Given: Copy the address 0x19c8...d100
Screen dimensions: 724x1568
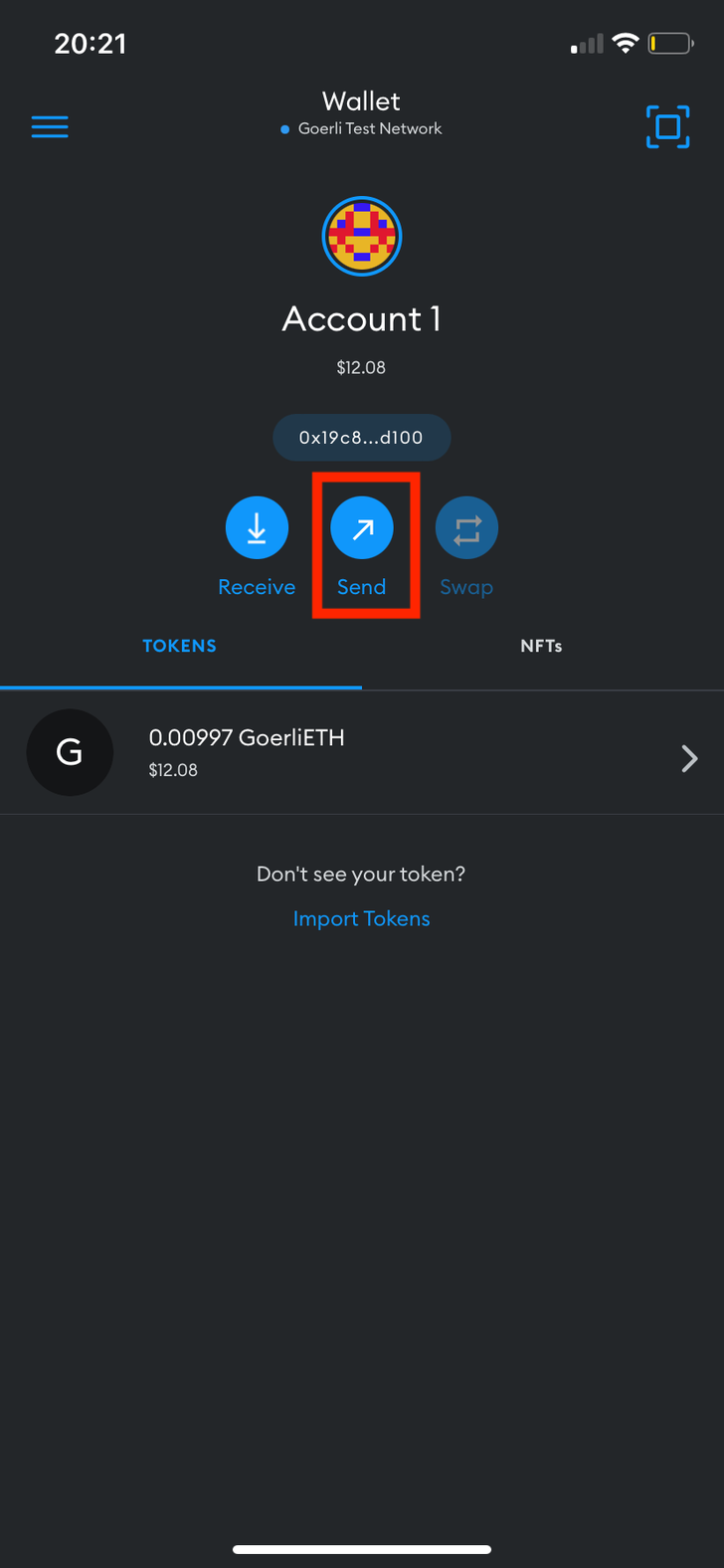Looking at the screenshot, I should click(362, 438).
